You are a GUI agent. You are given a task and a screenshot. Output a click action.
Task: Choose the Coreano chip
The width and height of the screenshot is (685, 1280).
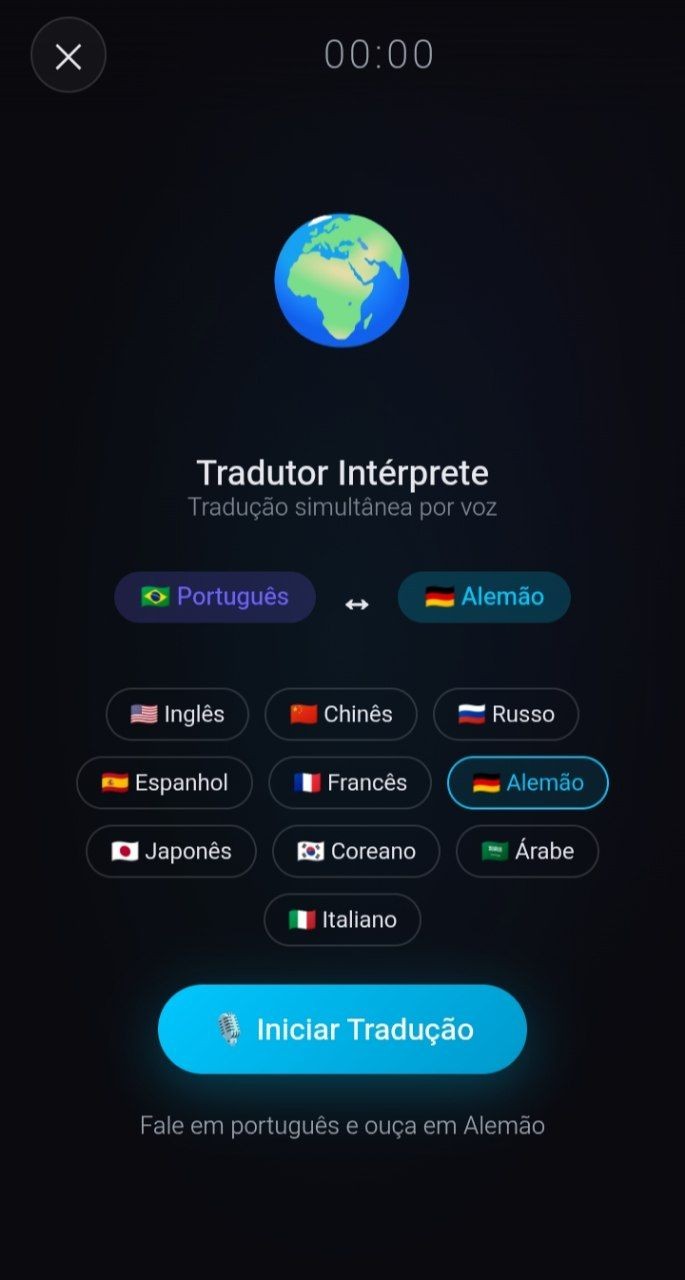[356, 851]
